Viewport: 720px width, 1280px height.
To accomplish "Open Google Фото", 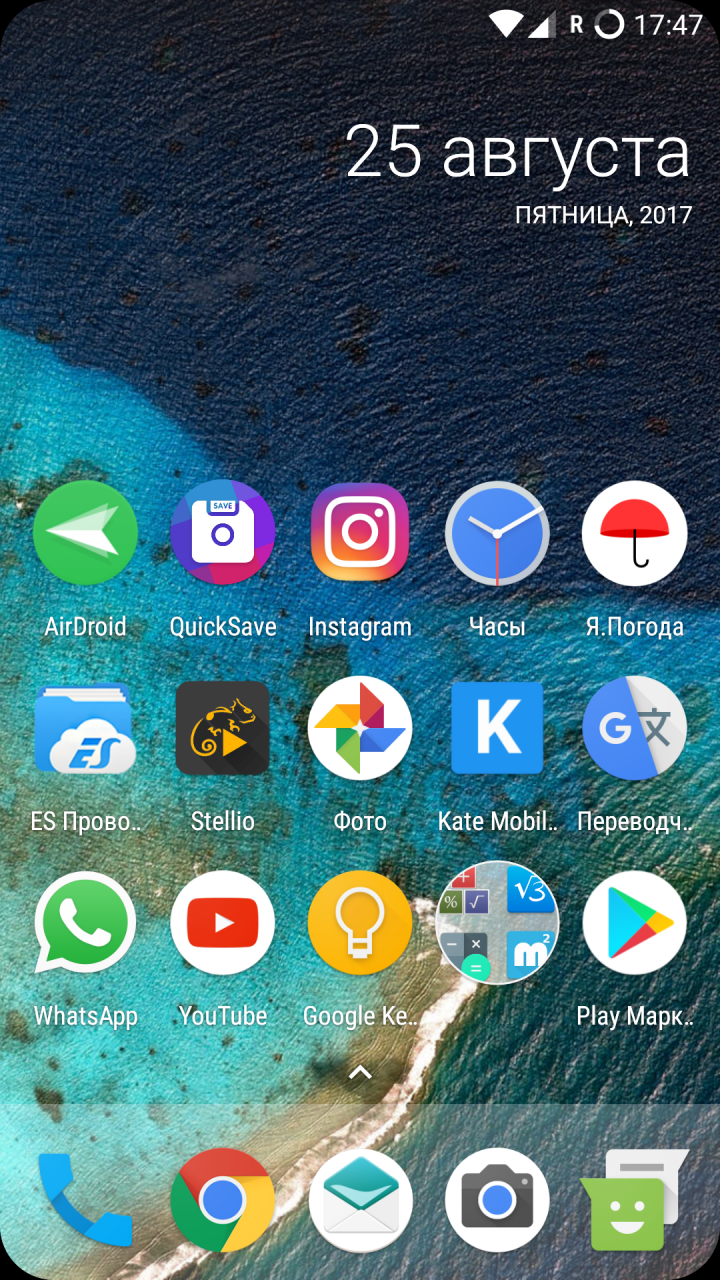I will point(360,729).
